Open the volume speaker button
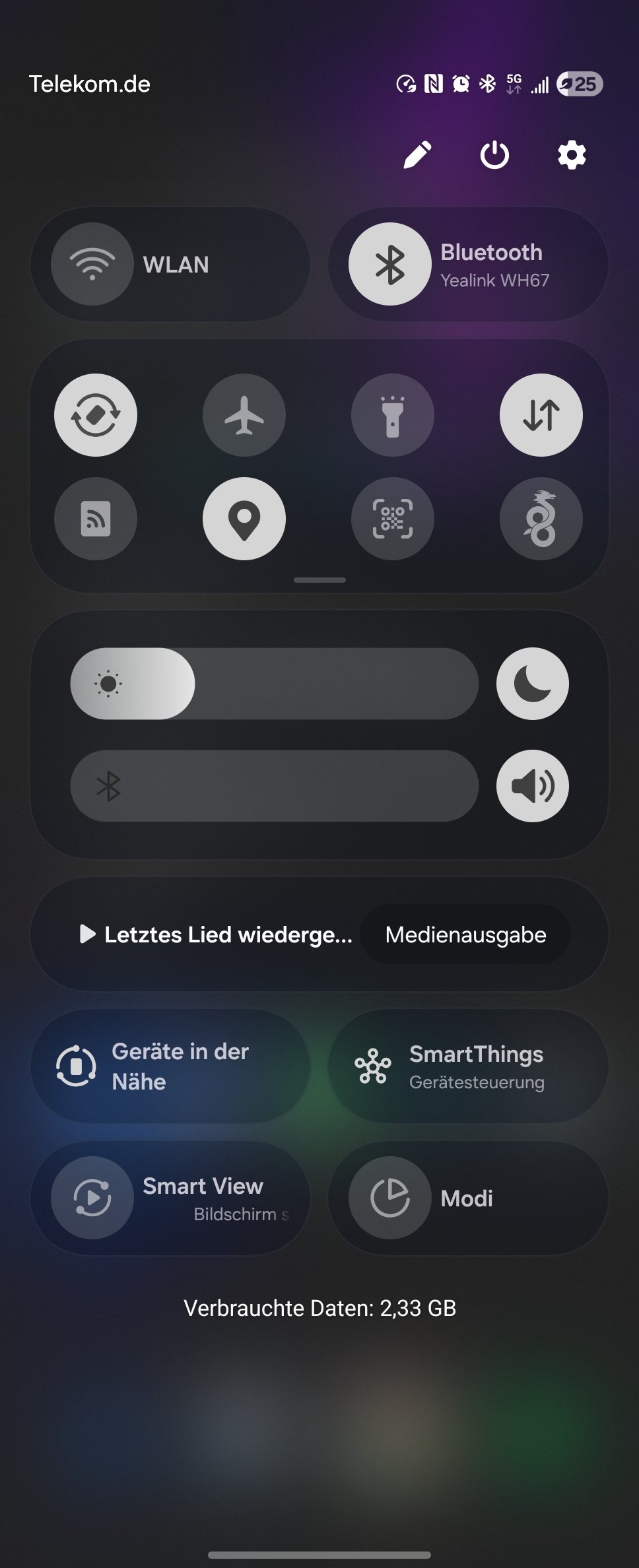The height and width of the screenshot is (1568, 639). coord(533,786)
